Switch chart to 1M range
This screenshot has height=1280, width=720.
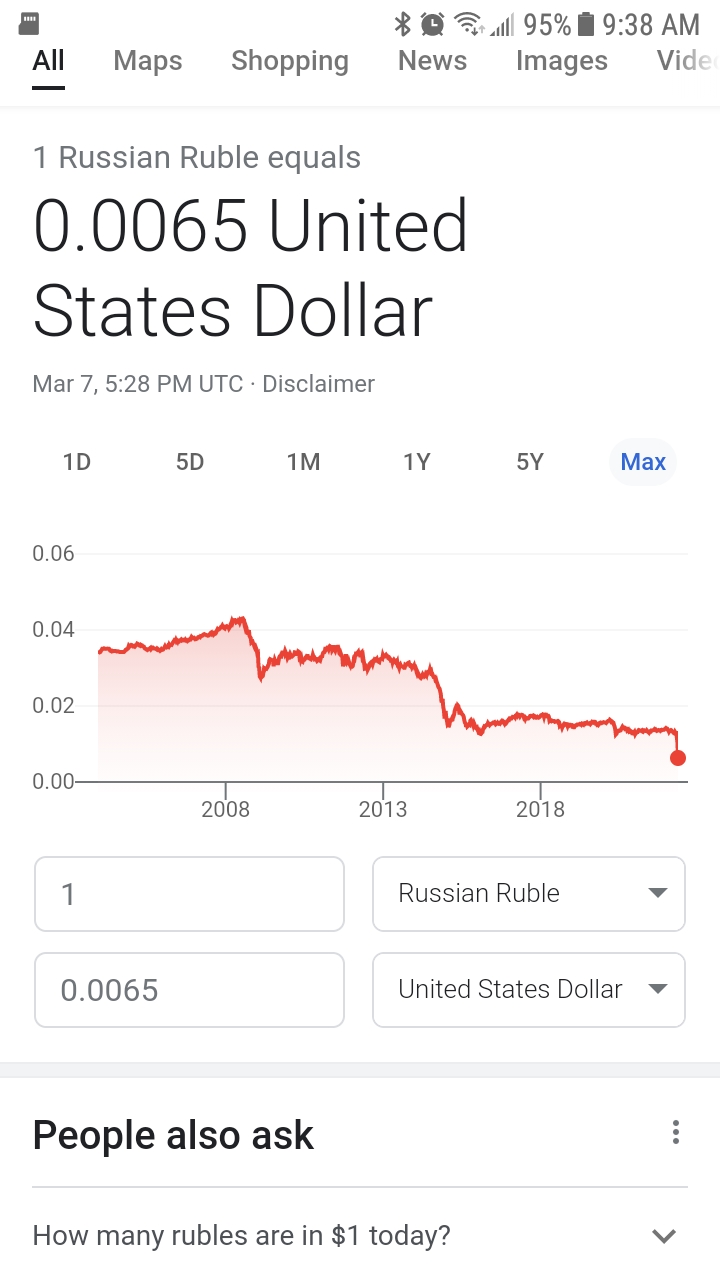(303, 462)
